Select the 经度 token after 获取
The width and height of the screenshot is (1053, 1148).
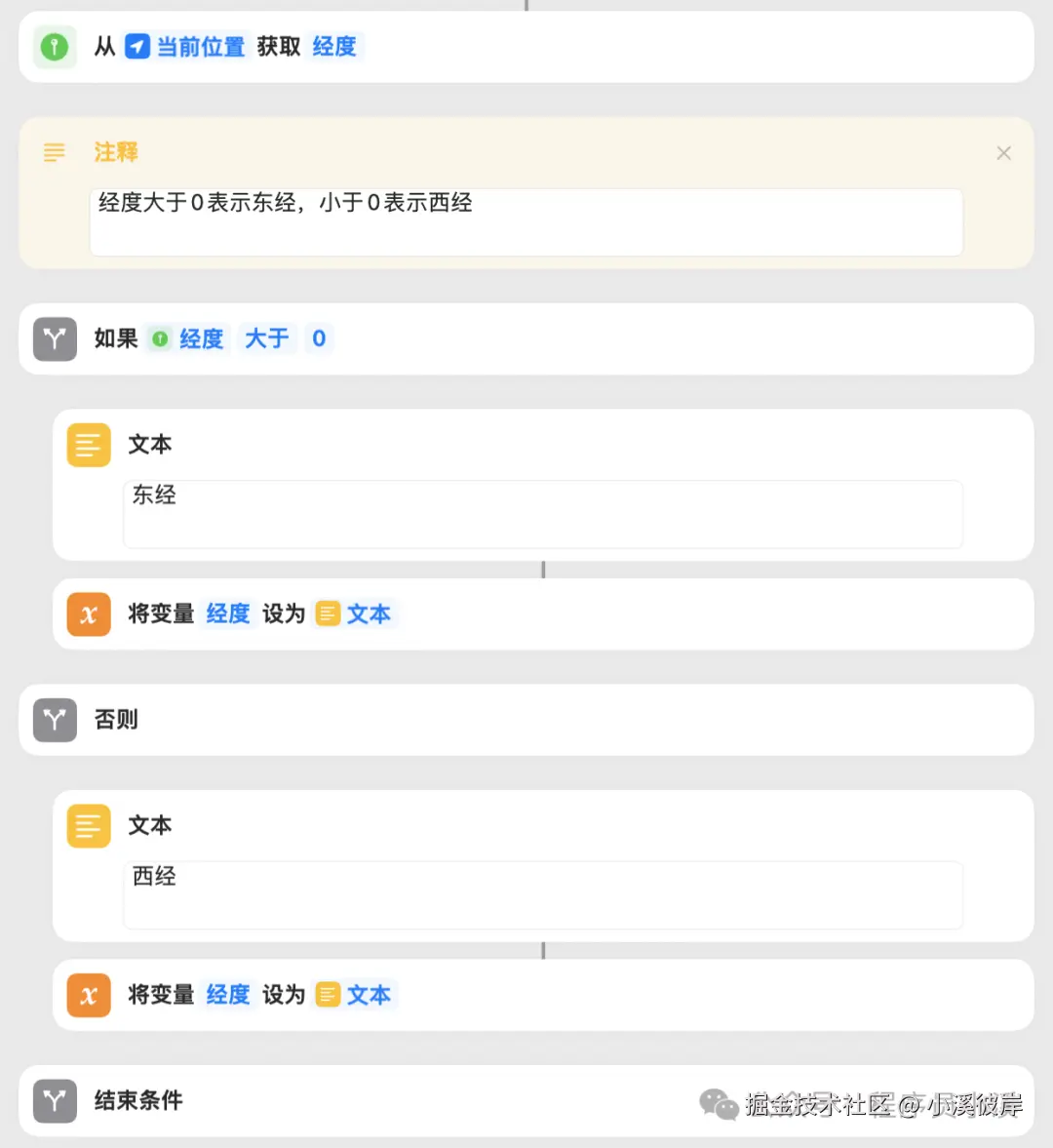(334, 46)
